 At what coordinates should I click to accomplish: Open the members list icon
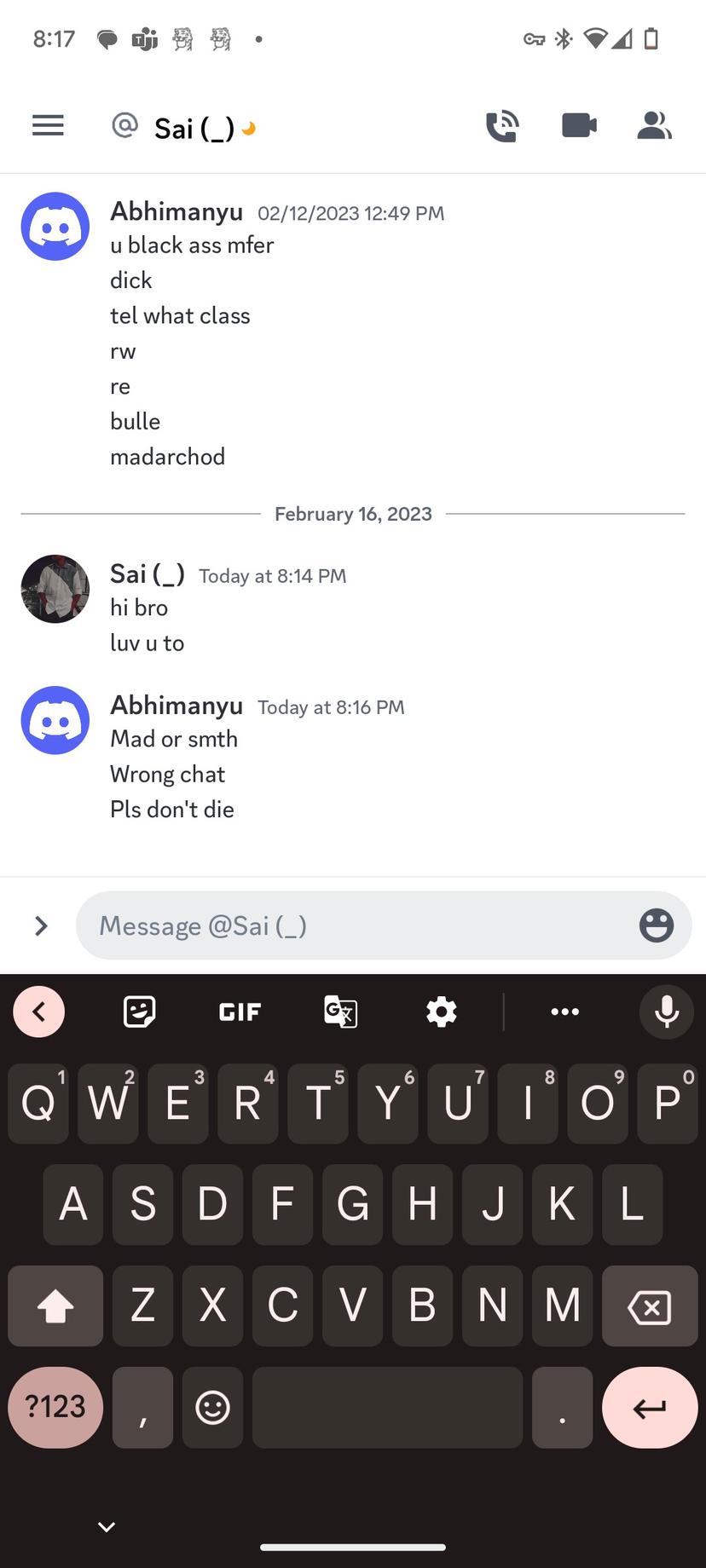(x=654, y=126)
